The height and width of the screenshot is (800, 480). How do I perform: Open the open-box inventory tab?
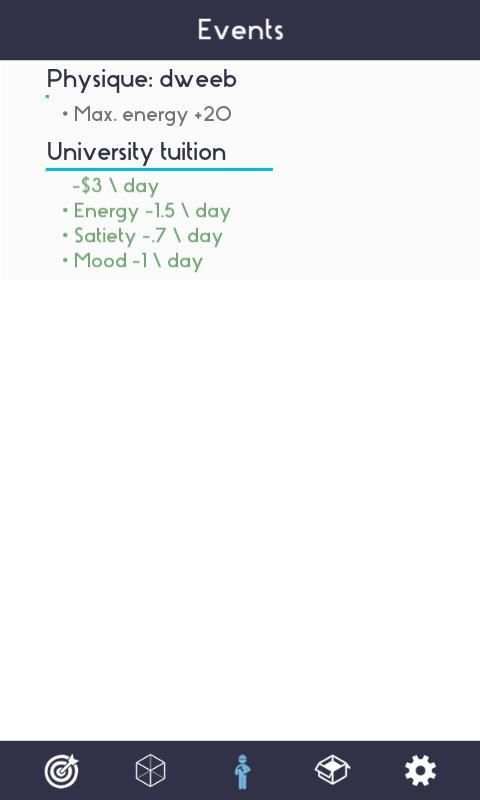[332, 770]
